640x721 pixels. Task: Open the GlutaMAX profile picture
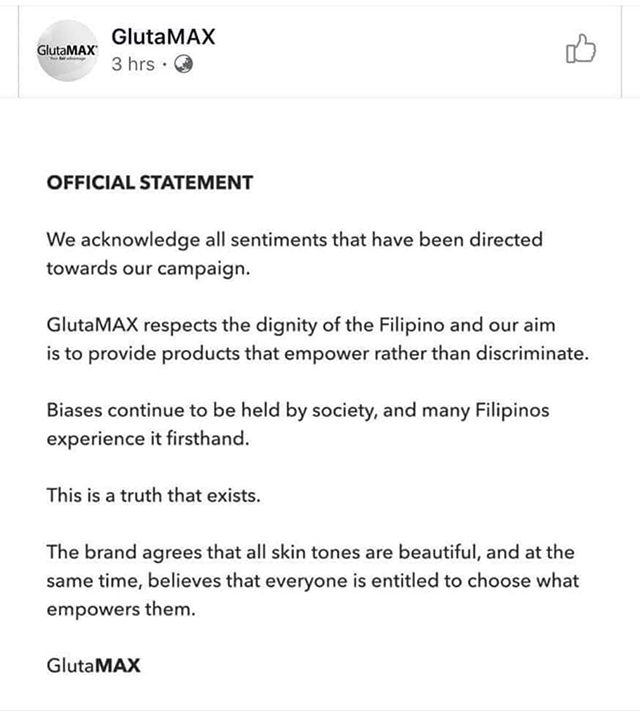[x=67, y=50]
